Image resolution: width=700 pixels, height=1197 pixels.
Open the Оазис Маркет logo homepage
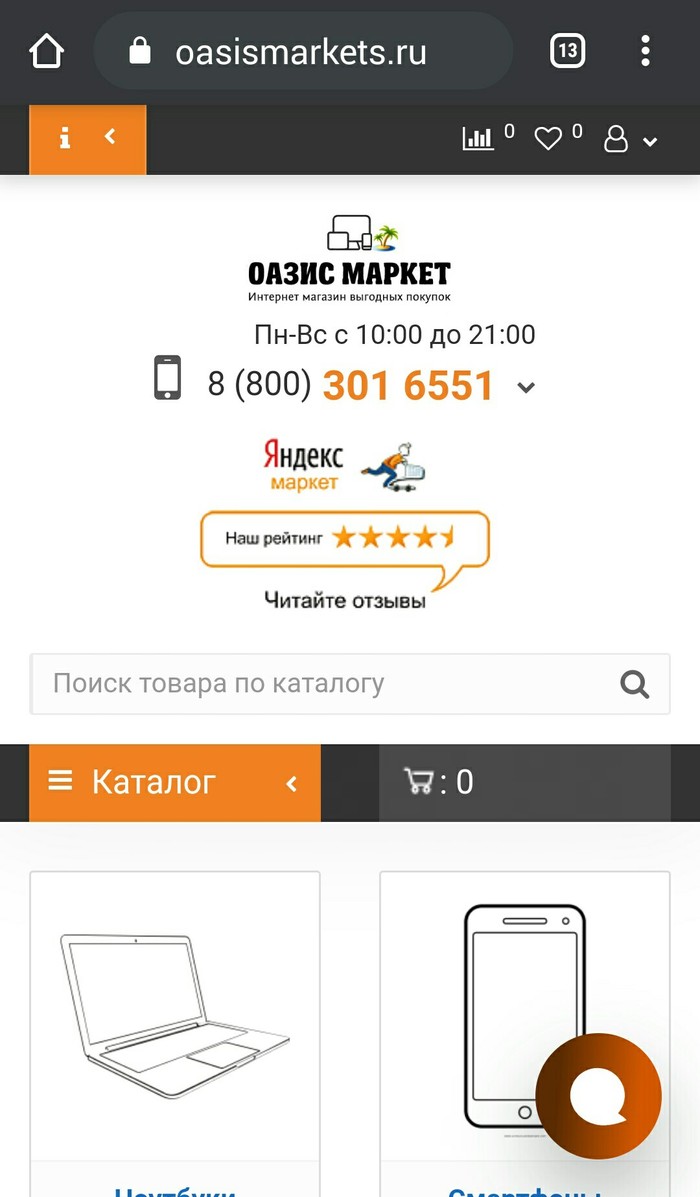point(350,260)
